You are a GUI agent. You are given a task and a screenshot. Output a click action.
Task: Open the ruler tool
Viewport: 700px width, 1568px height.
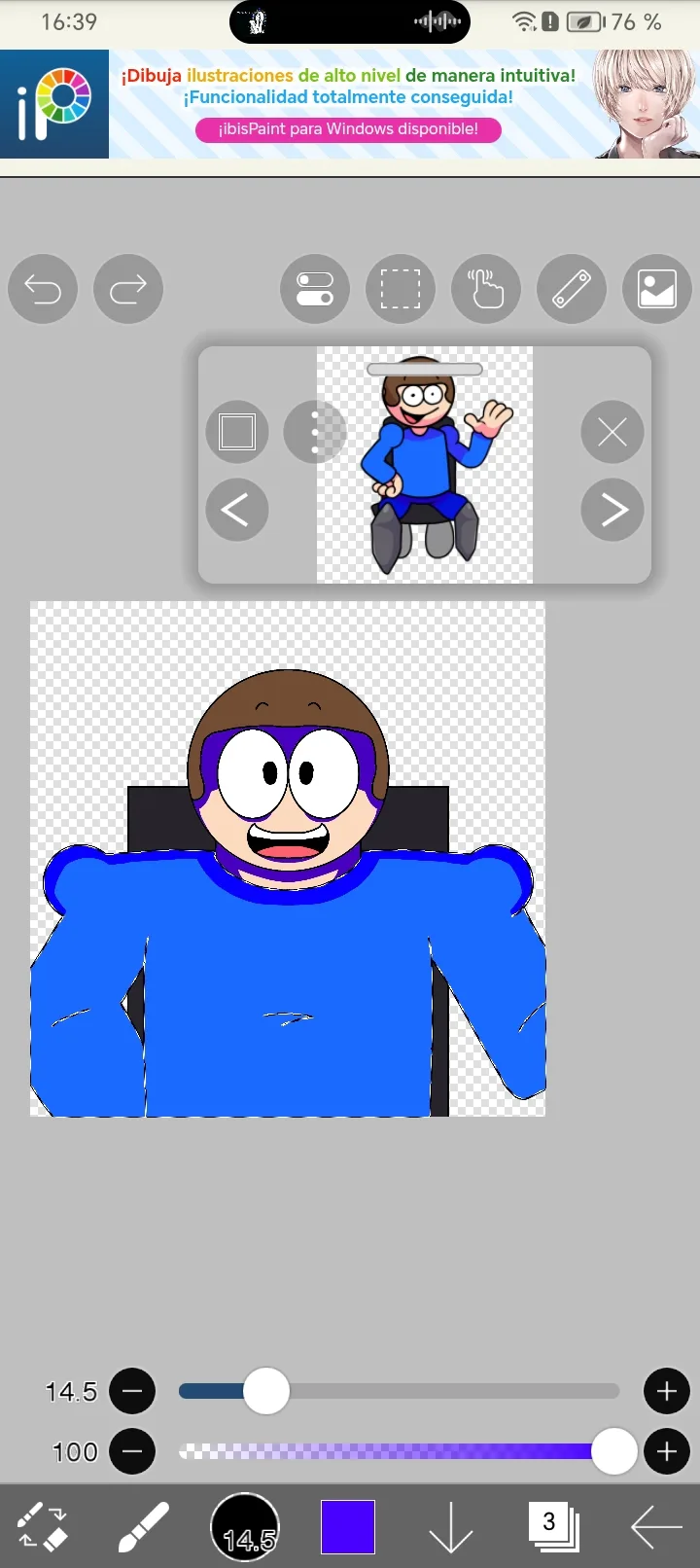click(x=572, y=289)
